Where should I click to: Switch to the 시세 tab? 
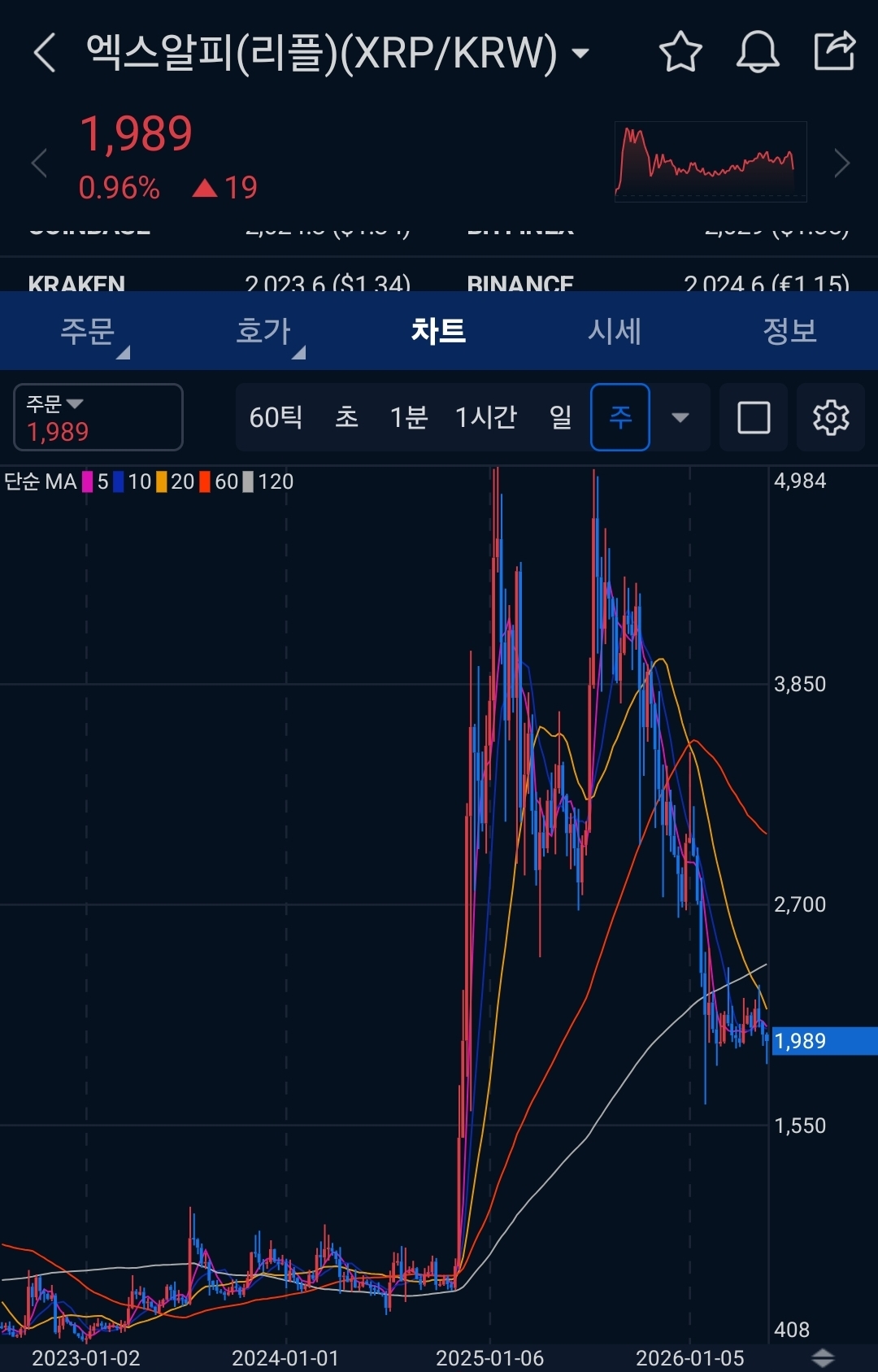coord(615,331)
